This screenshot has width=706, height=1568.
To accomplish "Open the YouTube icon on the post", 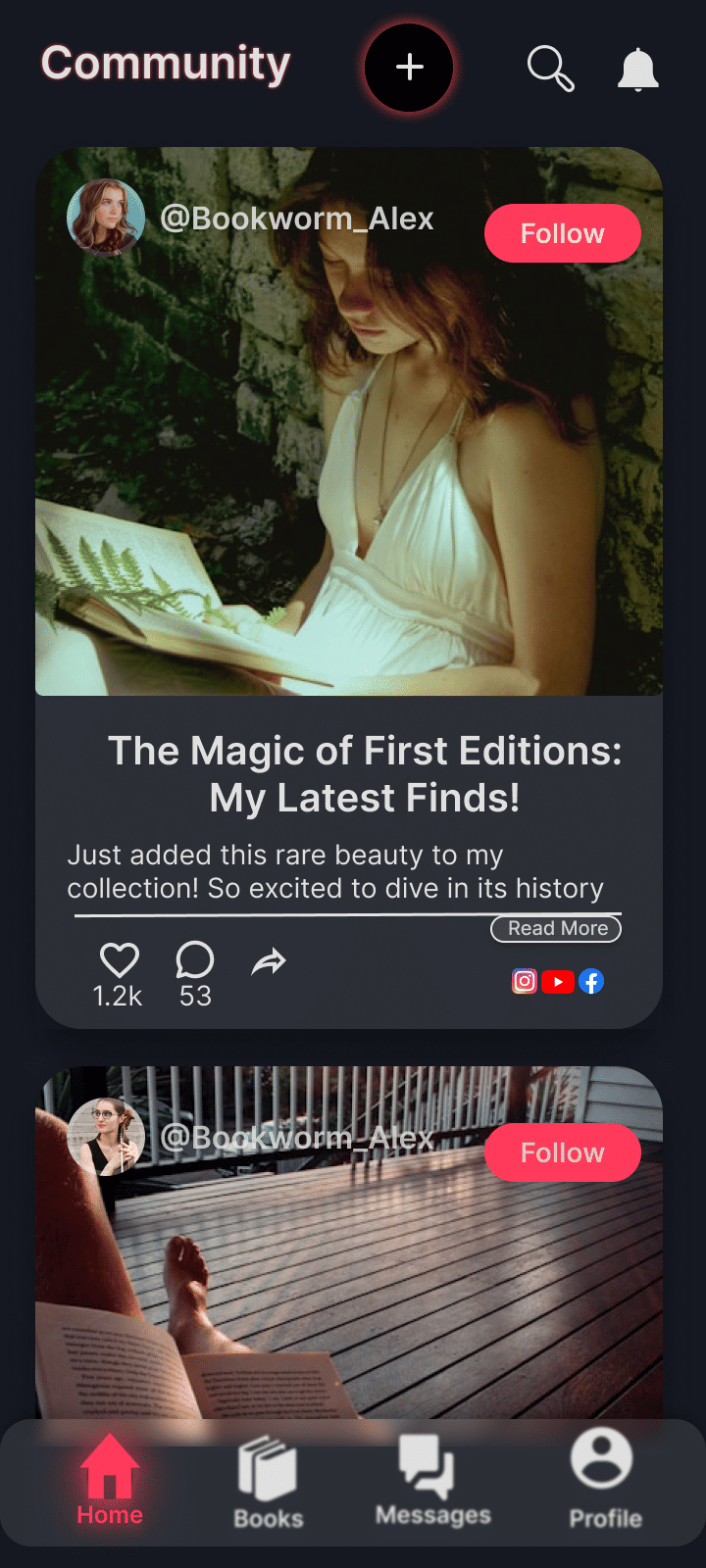I will pyautogui.click(x=558, y=981).
